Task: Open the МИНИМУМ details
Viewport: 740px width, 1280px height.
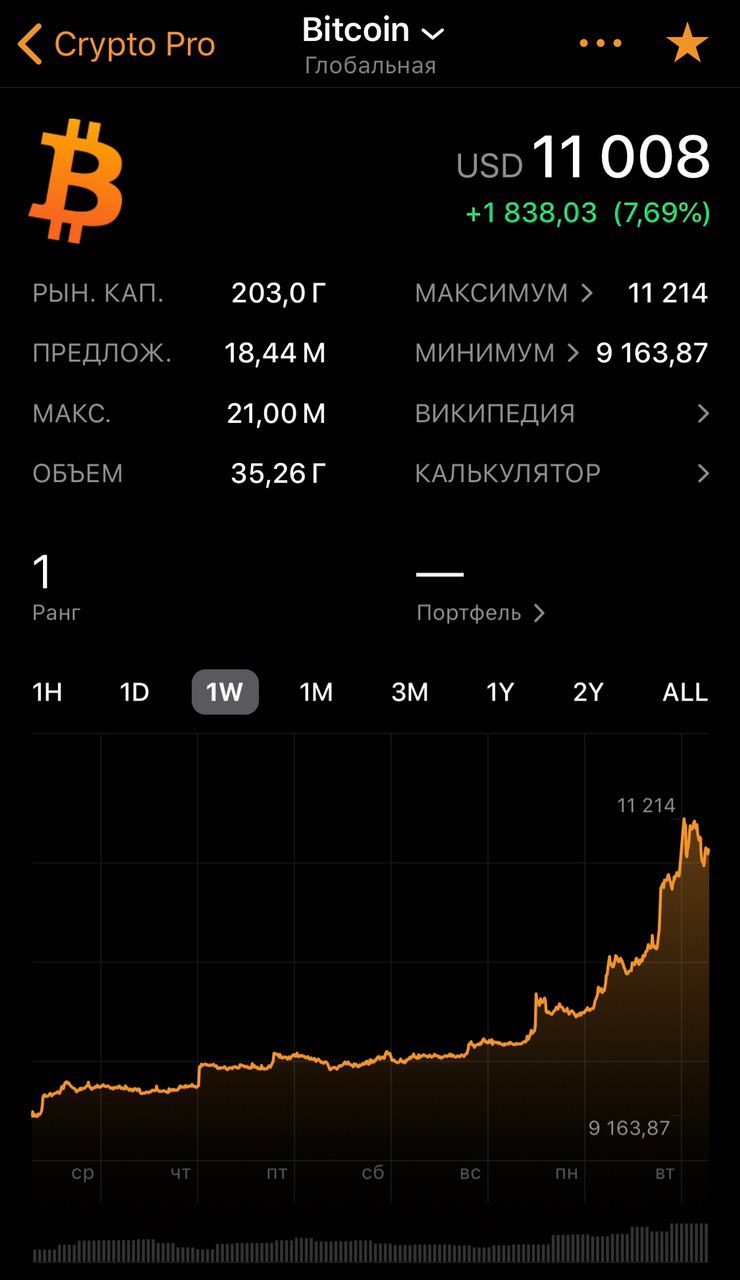Action: pos(561,353)
